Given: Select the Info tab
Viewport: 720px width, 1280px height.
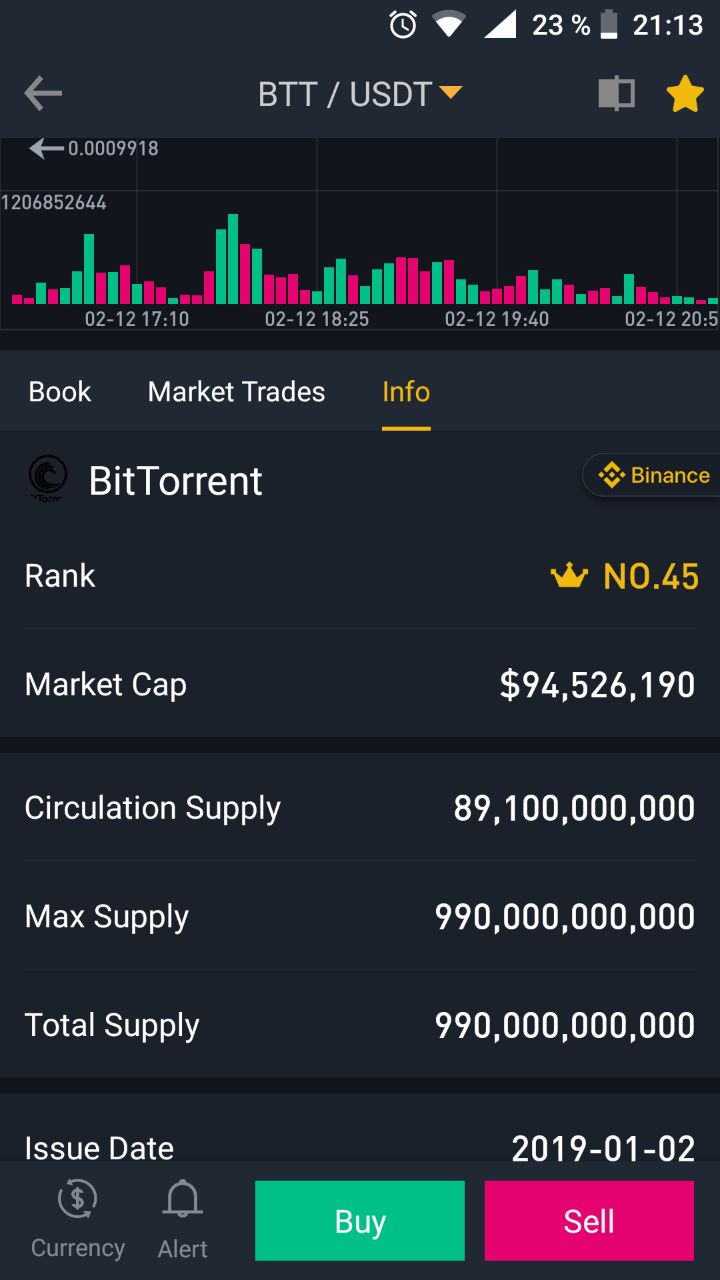Looking at the screenshot, I should (406, 391).
